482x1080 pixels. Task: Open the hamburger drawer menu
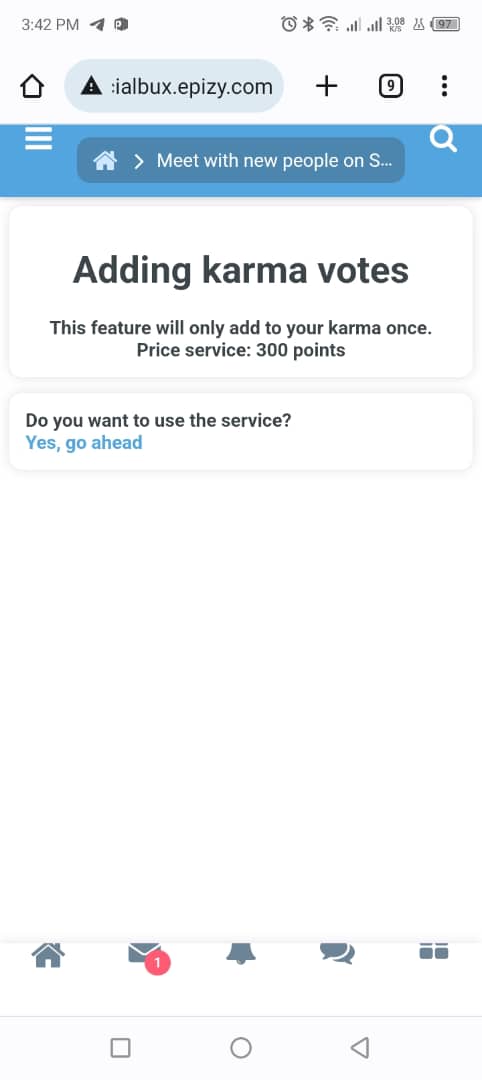pos(39,138)
